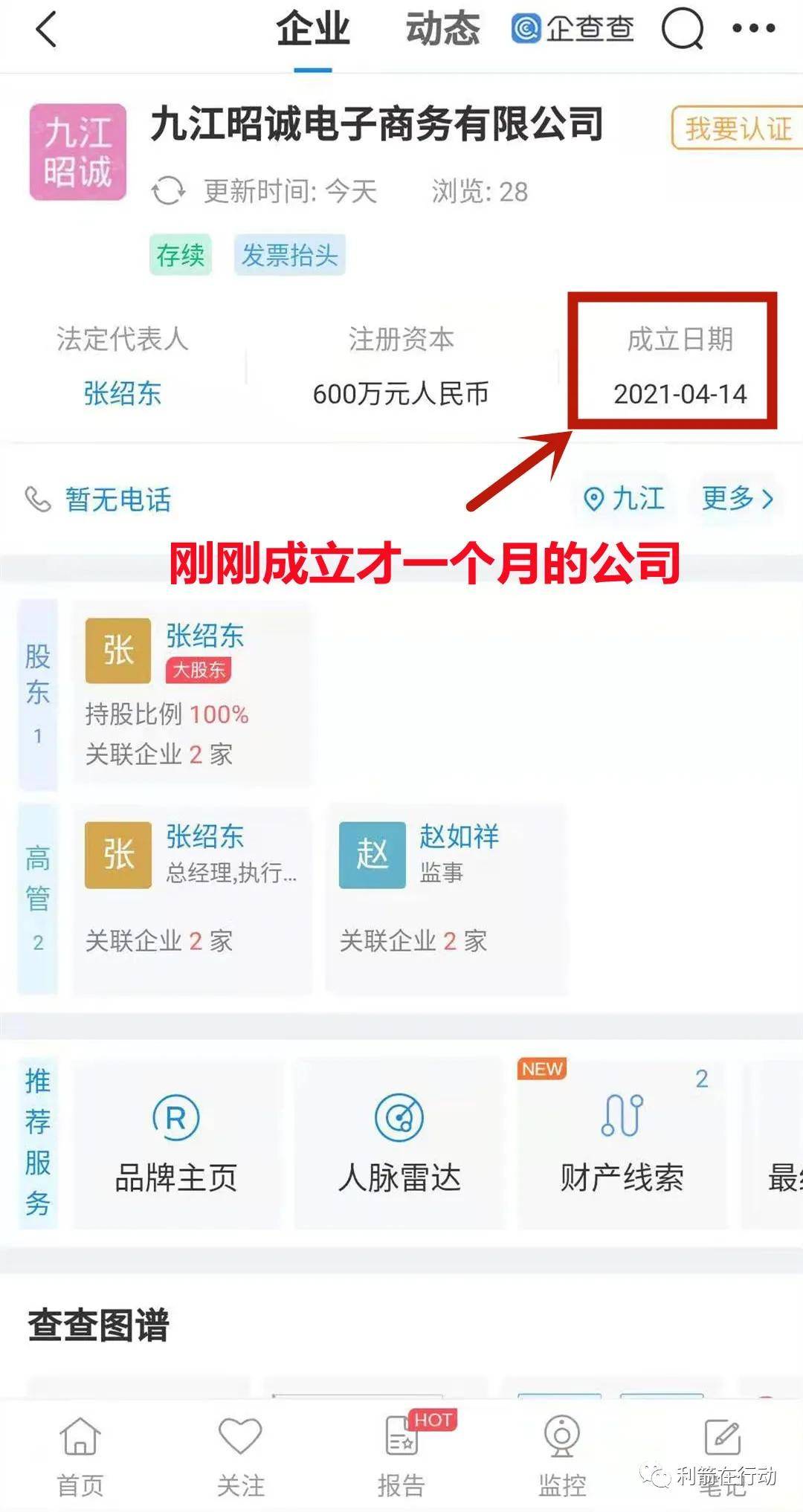Refresh the company update time
The width and height of the screenshot is (803, 1512).
pyautogui.click(x=168, y=190)
